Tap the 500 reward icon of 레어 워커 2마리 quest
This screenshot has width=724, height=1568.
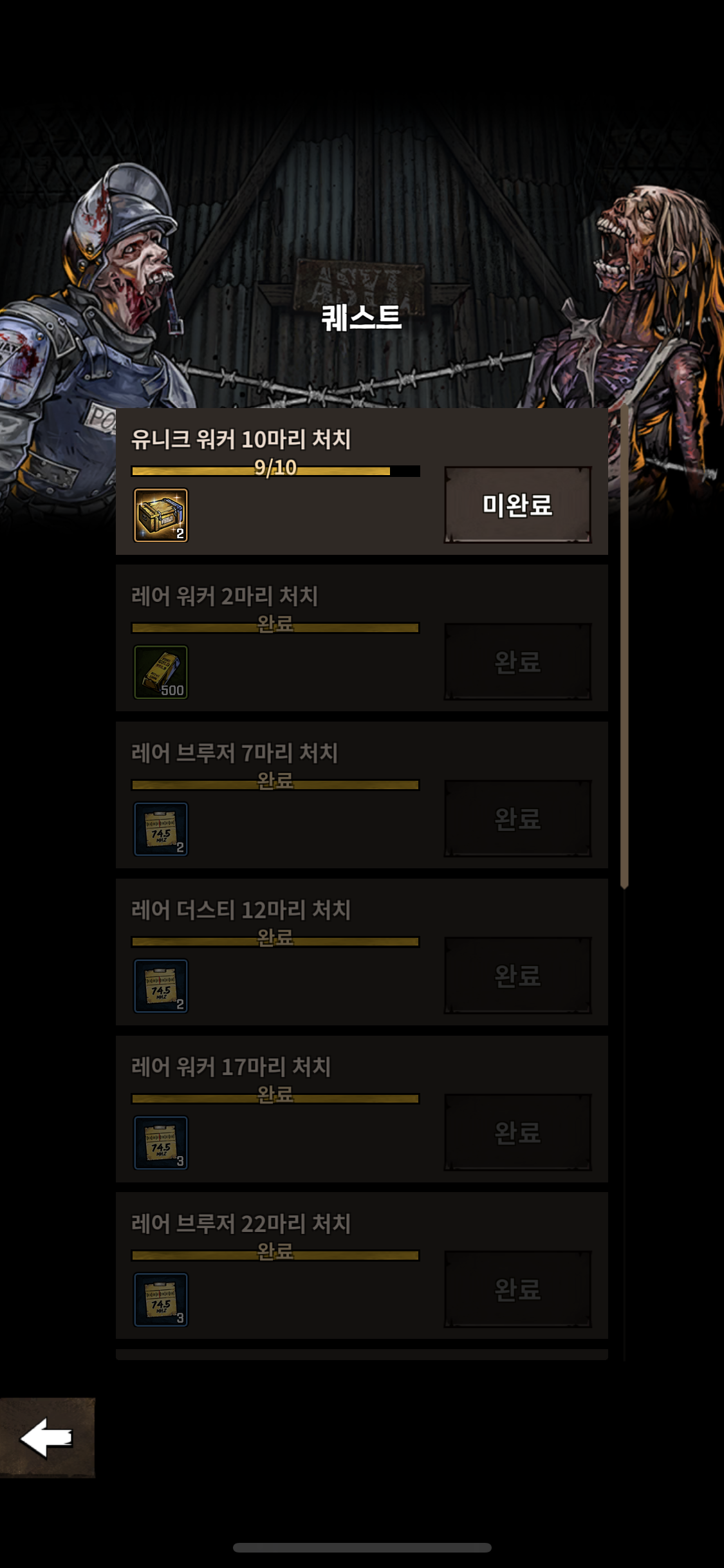click(x=161, y=672)
